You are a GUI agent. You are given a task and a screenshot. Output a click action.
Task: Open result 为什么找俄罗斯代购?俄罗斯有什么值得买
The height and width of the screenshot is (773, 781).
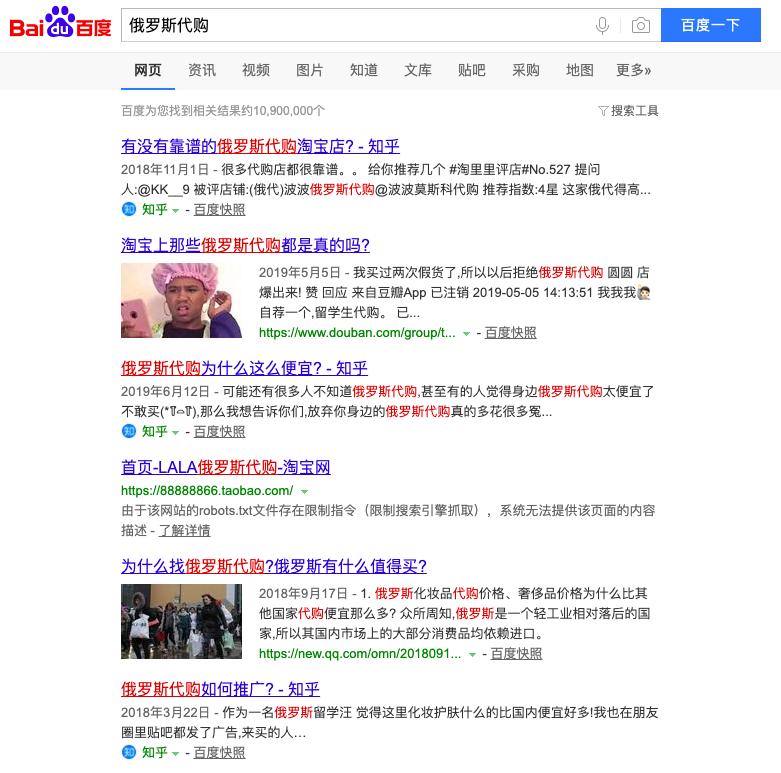coord(274,566)
